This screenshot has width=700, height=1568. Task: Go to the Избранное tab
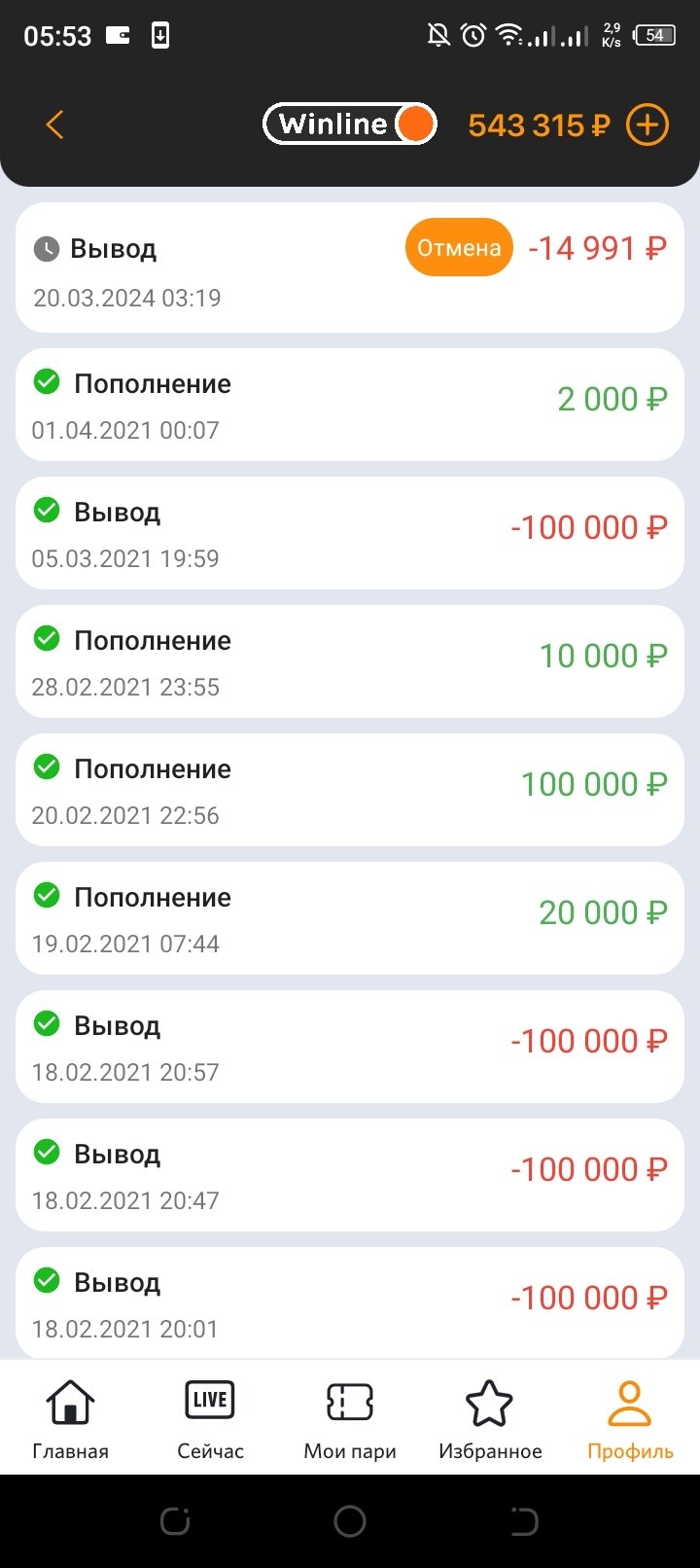490,1418
